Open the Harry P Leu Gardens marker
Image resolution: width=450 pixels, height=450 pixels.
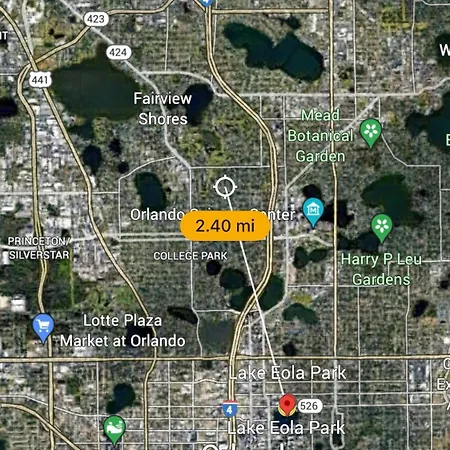click(382, 228)
